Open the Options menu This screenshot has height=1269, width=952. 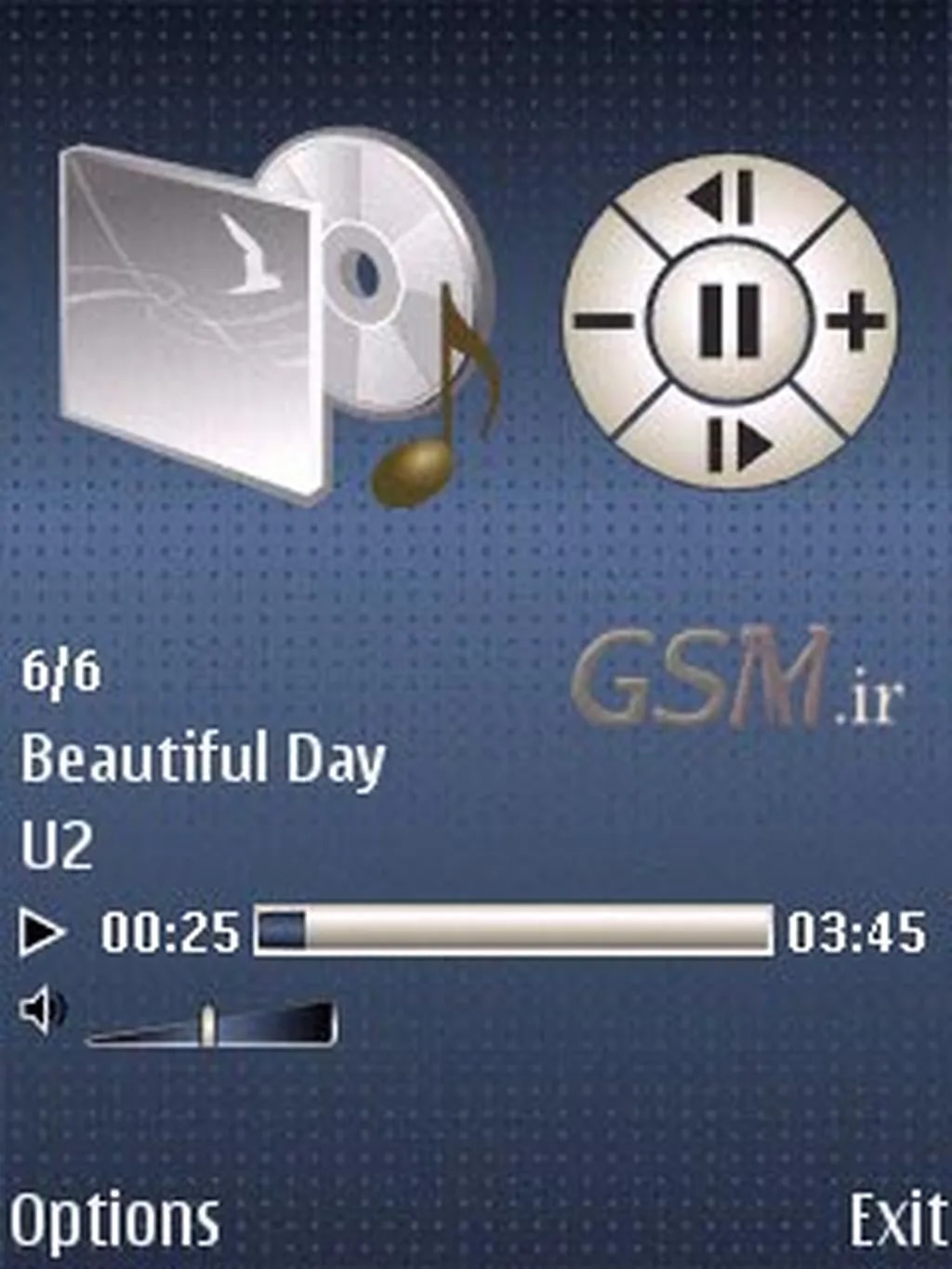point(115,1221)
